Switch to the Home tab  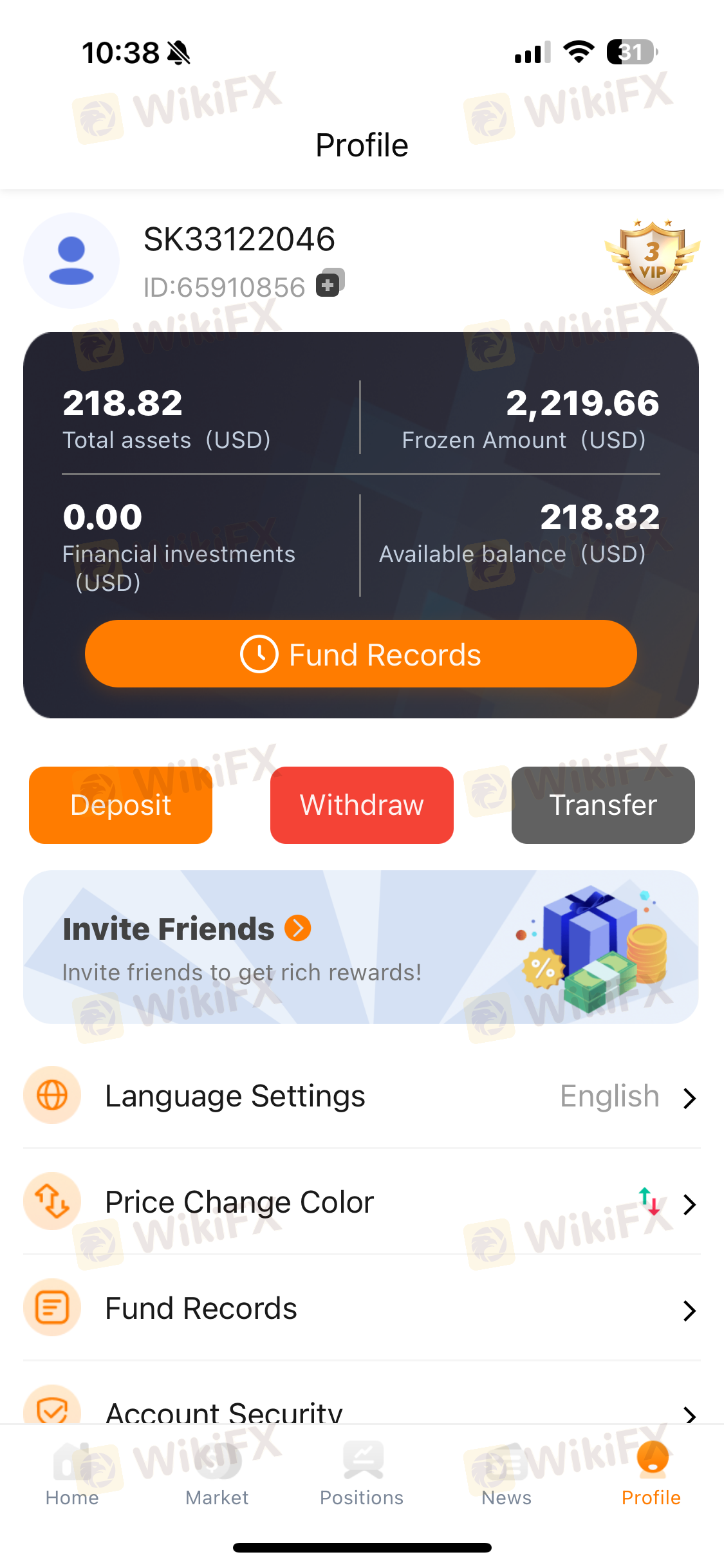(72, 1475)
